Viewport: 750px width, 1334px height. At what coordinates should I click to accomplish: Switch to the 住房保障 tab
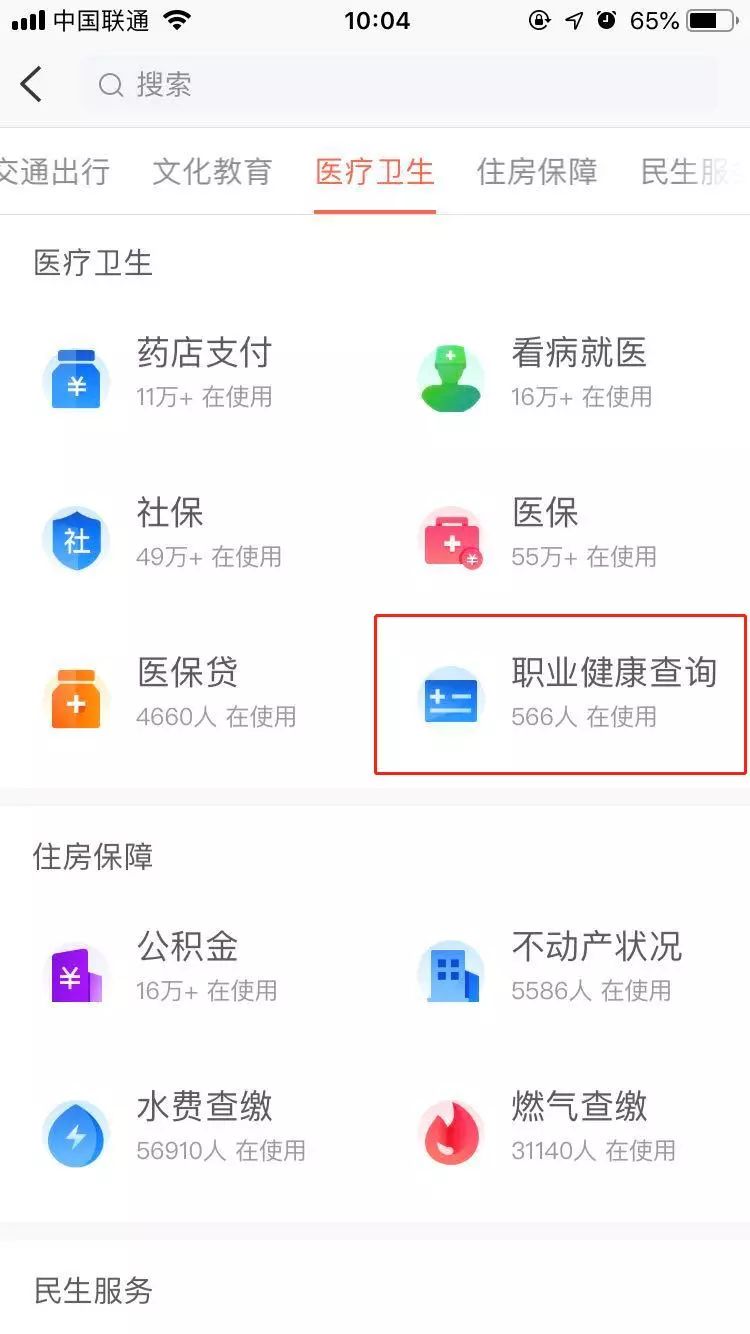537,172
